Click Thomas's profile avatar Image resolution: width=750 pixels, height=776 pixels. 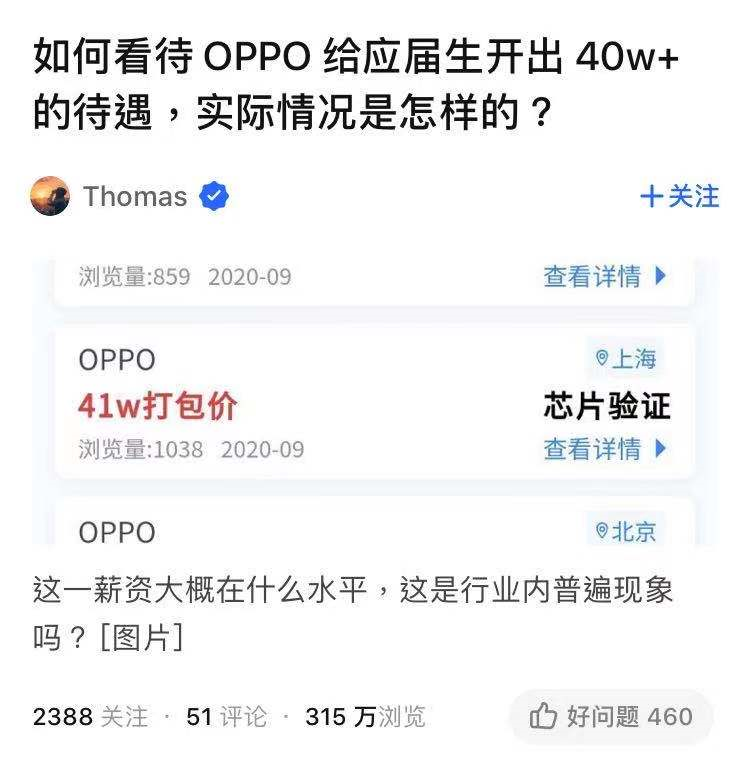point(51,197)
